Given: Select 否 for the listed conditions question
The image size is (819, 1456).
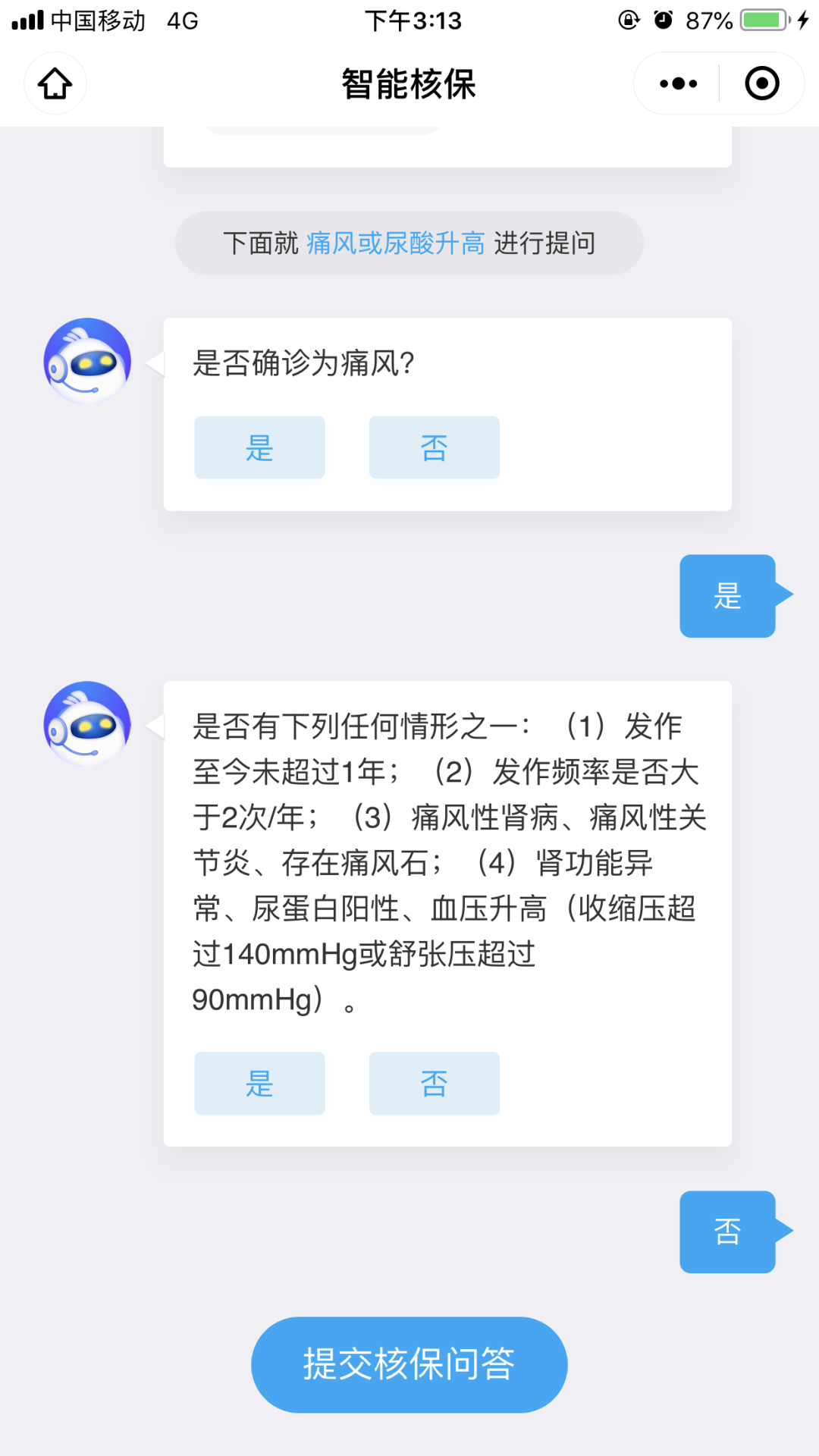Looking at the screenshot, I should pos(434,1083).
